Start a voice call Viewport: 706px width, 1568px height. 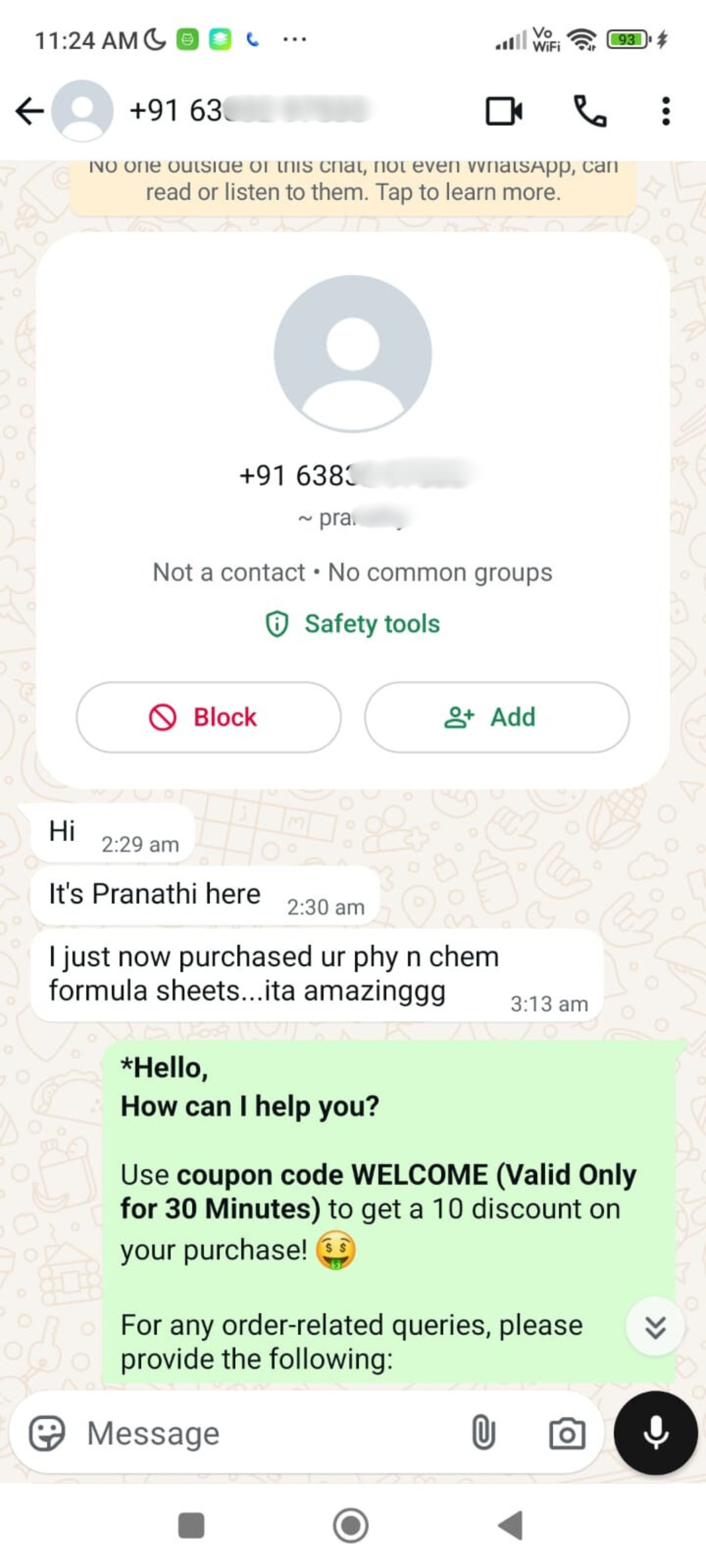590,111
